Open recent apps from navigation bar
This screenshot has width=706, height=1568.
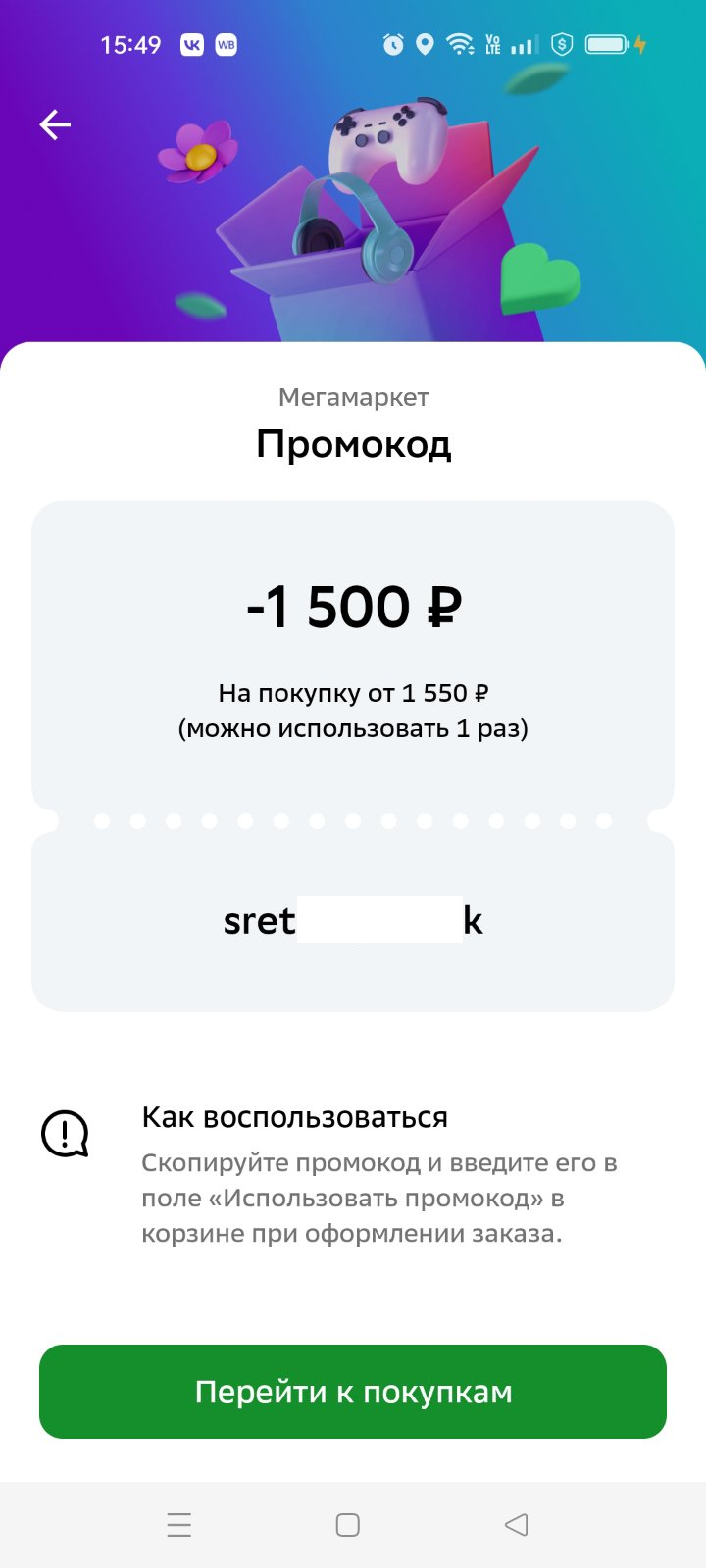(179, 1524)
